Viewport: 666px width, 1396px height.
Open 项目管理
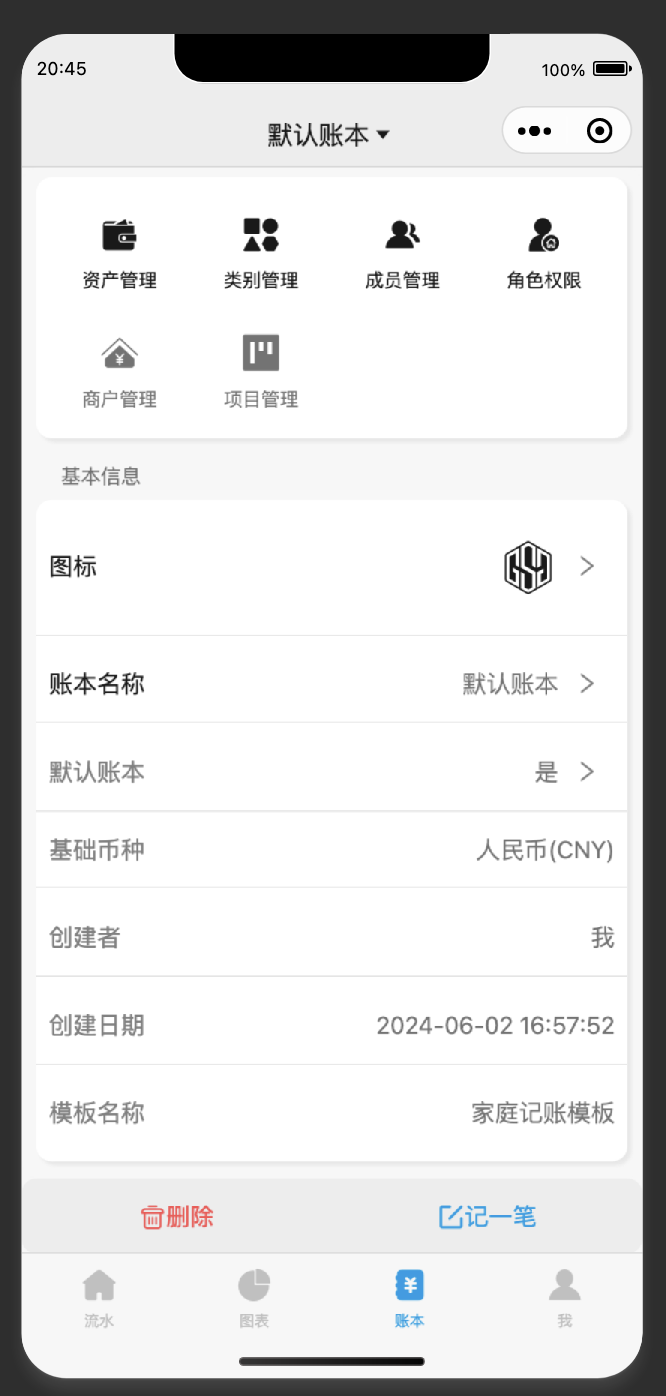coord(261,372)
